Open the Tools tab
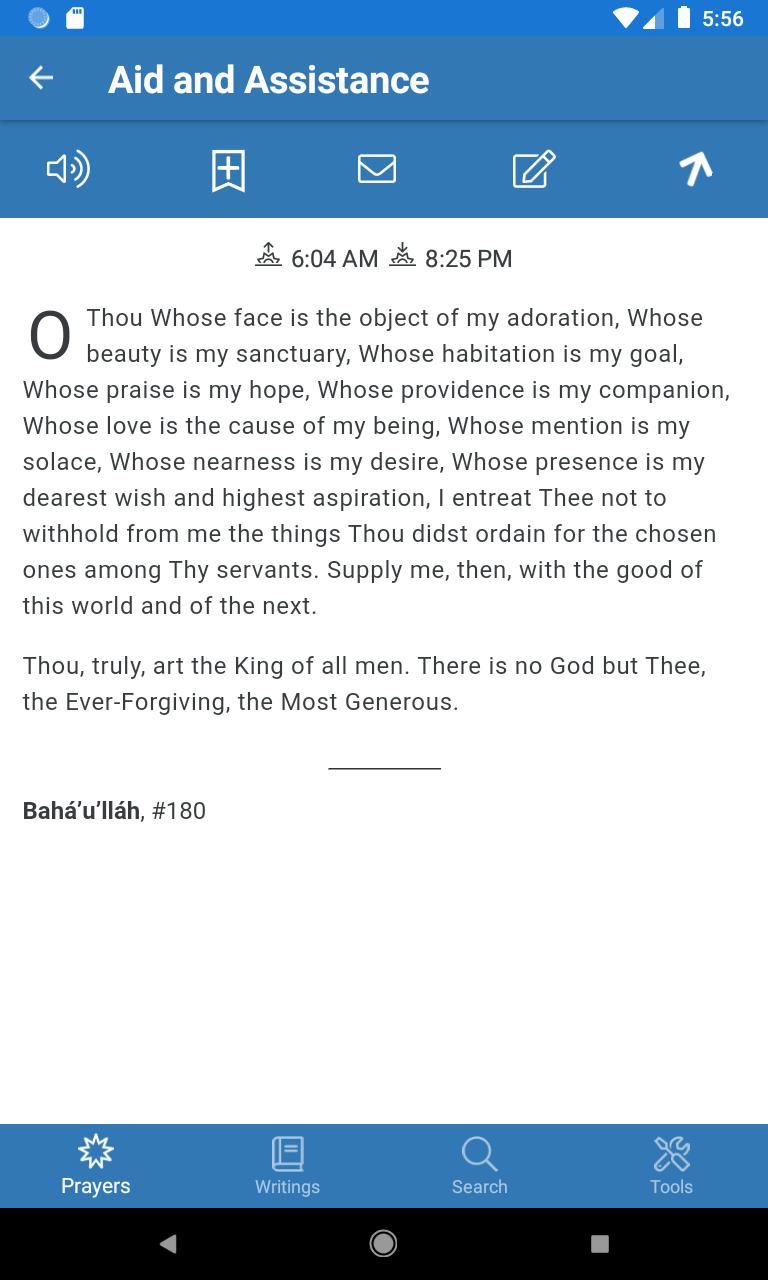This screenshot has width=768, height=1280. (x=671, y=1166)
